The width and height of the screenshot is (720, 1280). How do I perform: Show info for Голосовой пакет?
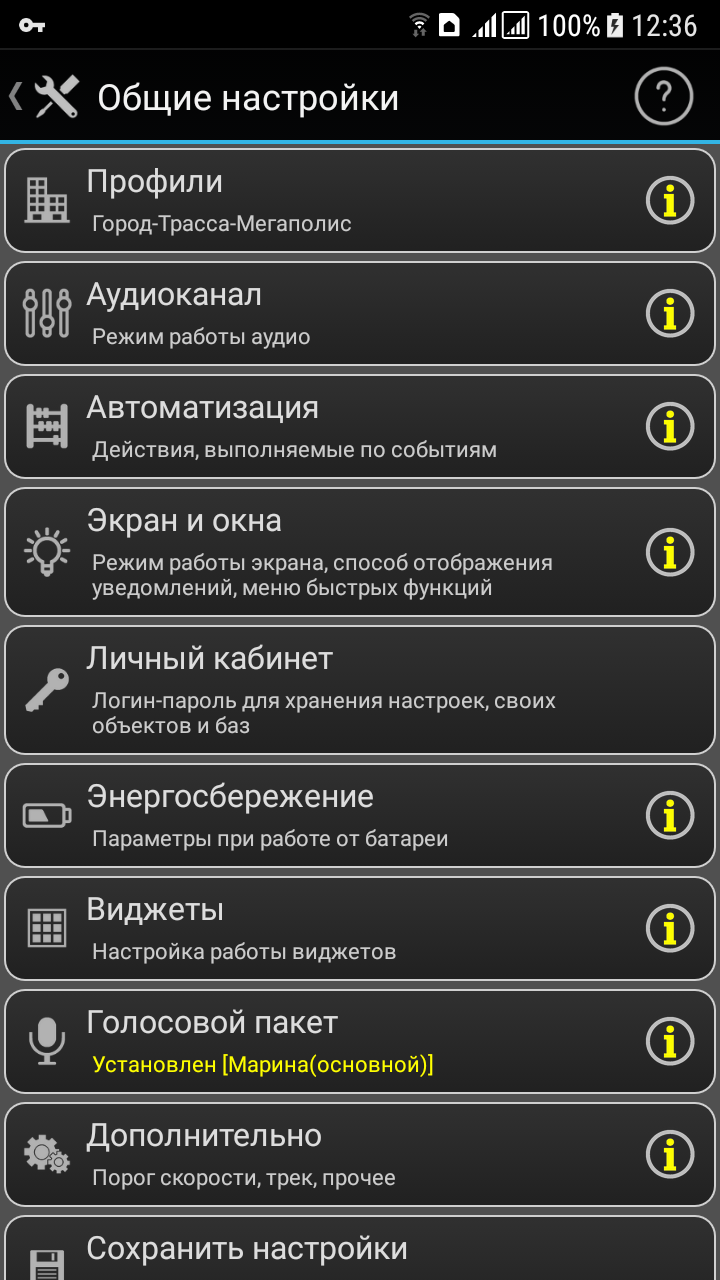[x=670, y=1042]
